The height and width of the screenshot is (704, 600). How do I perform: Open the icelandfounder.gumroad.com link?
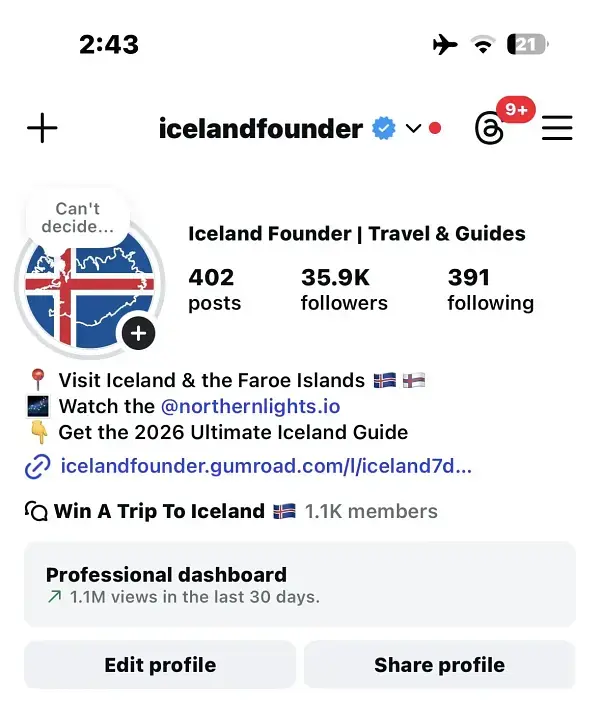265,465
